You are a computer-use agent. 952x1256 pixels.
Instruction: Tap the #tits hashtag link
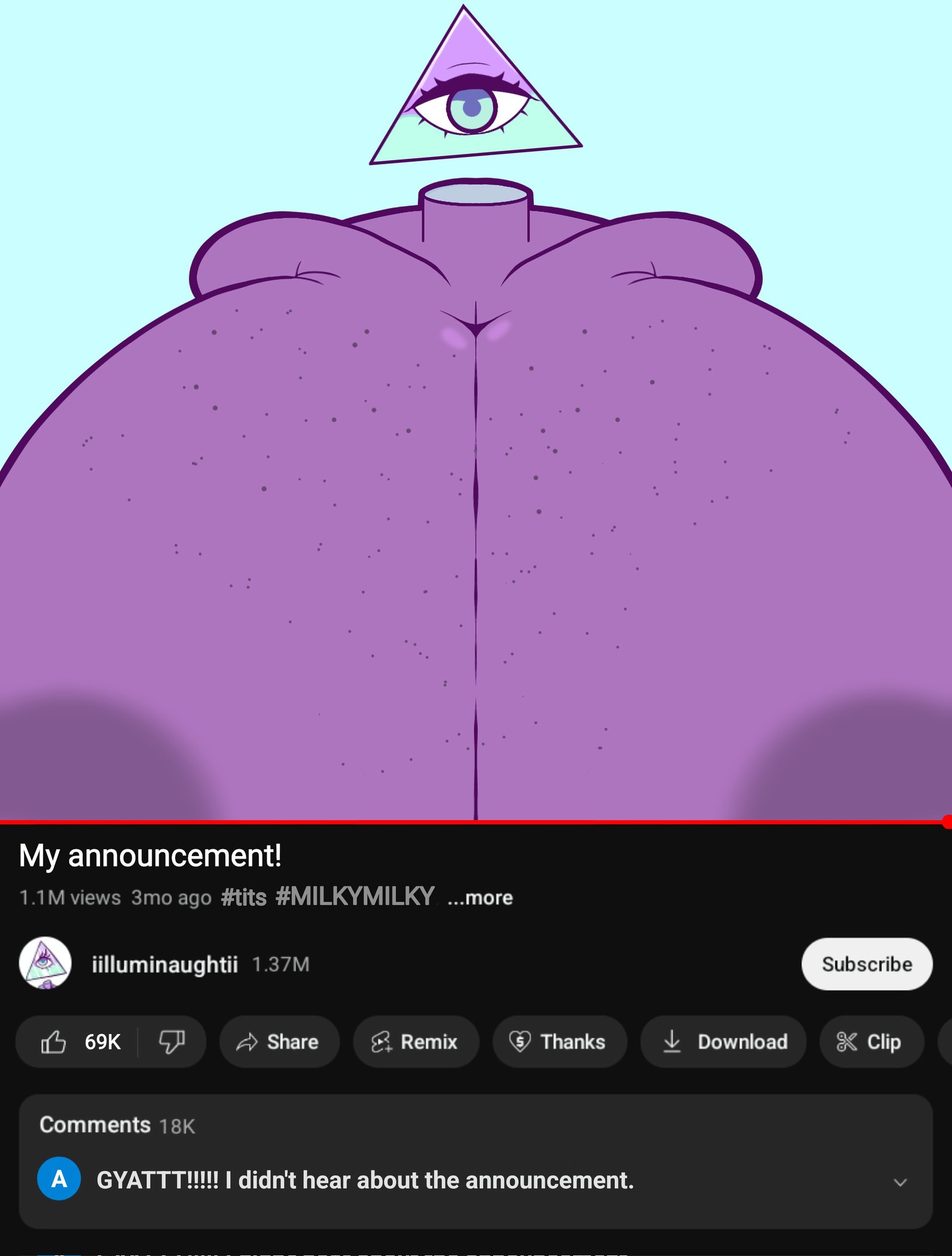[243, 897]
